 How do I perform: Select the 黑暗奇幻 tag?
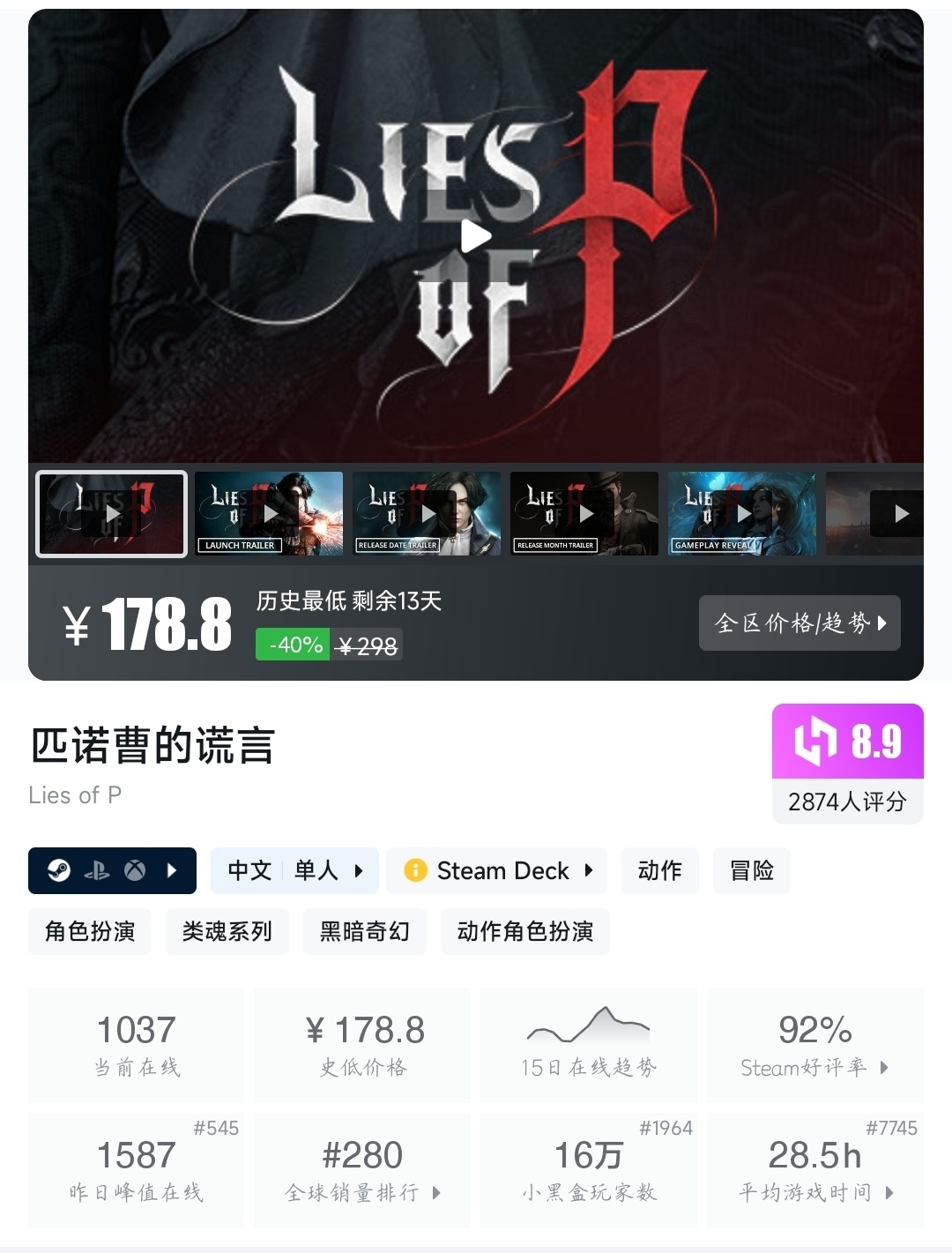click(x=364, y=932)
